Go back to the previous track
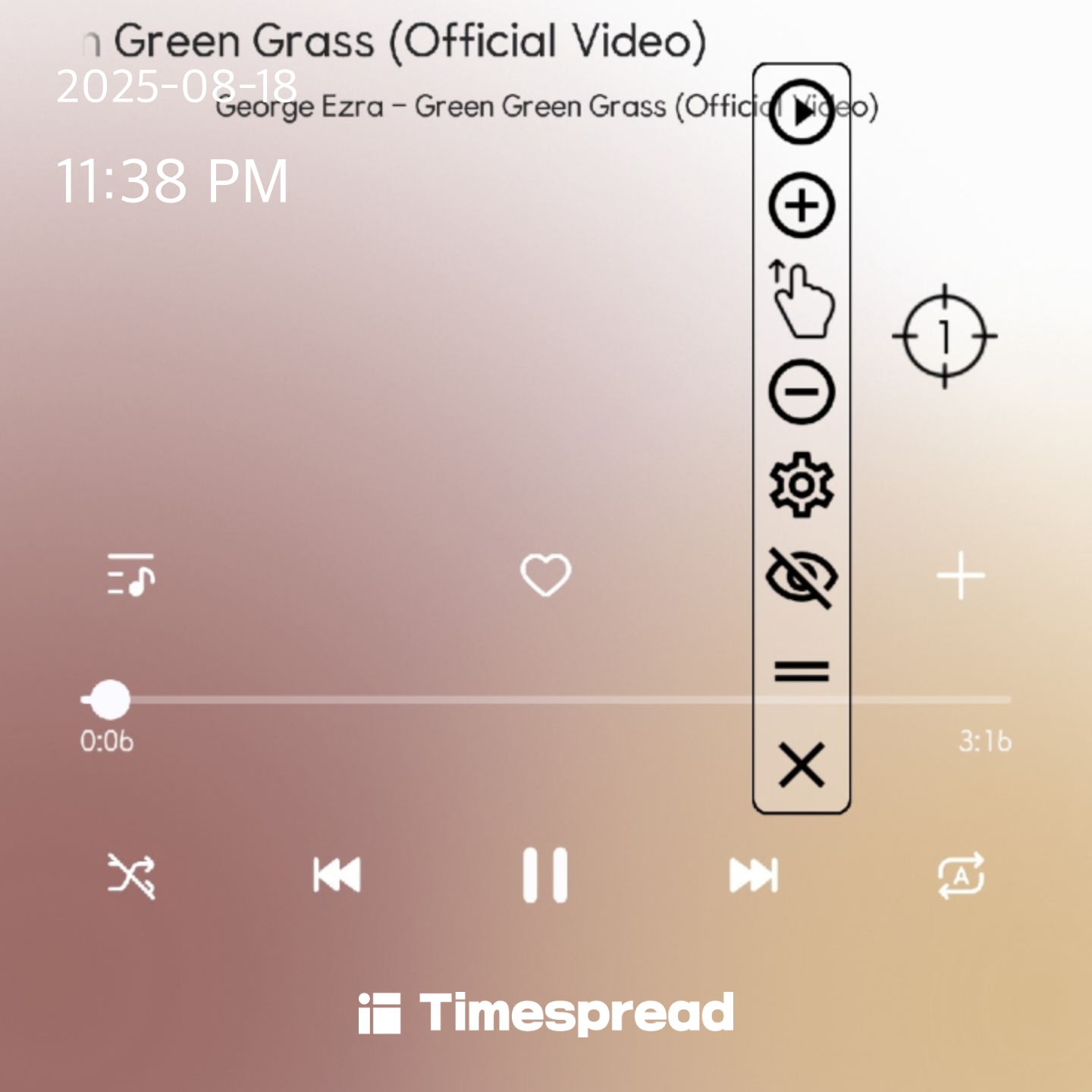The height and width of the screenshot is (1092, 1092). [337, 875]
